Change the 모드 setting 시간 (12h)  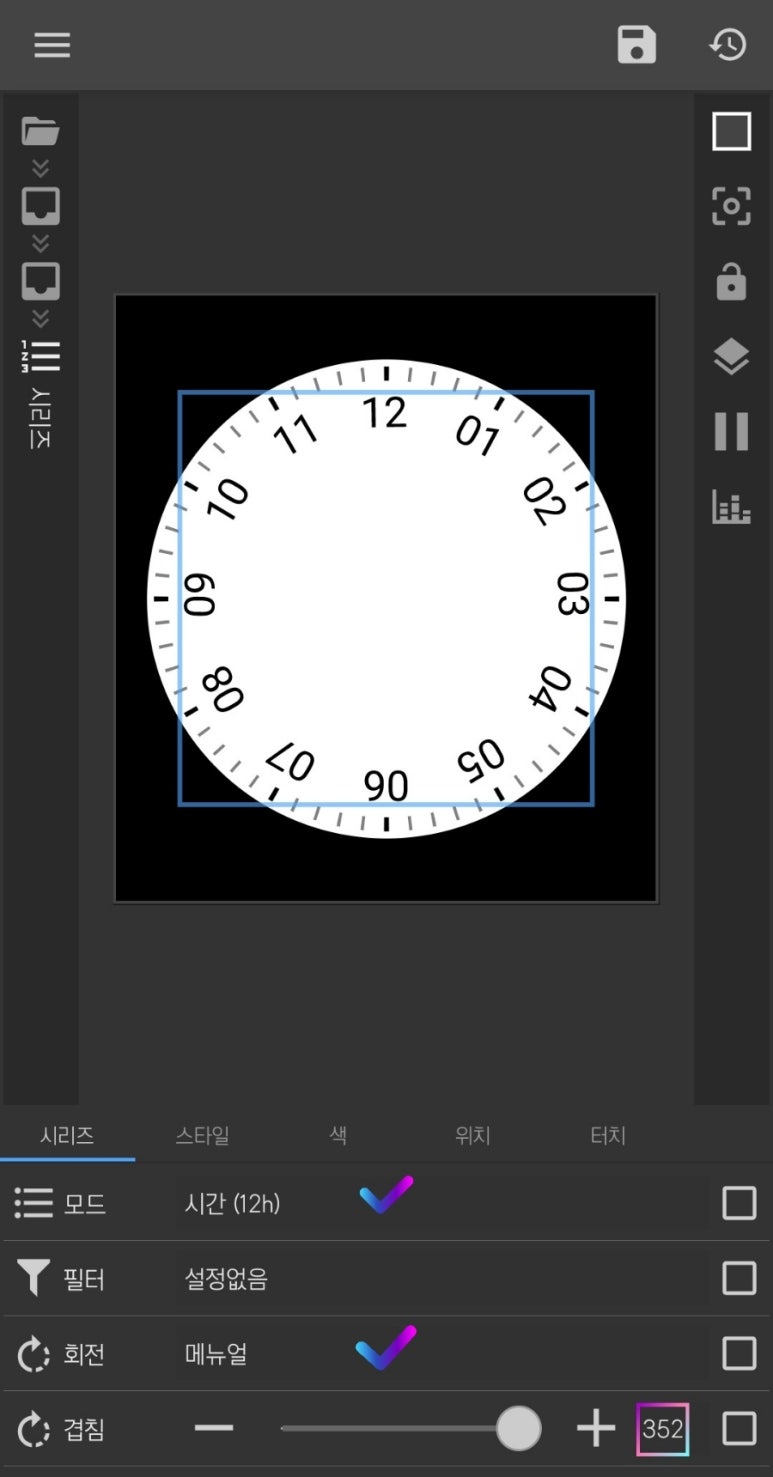(232, 1204)
